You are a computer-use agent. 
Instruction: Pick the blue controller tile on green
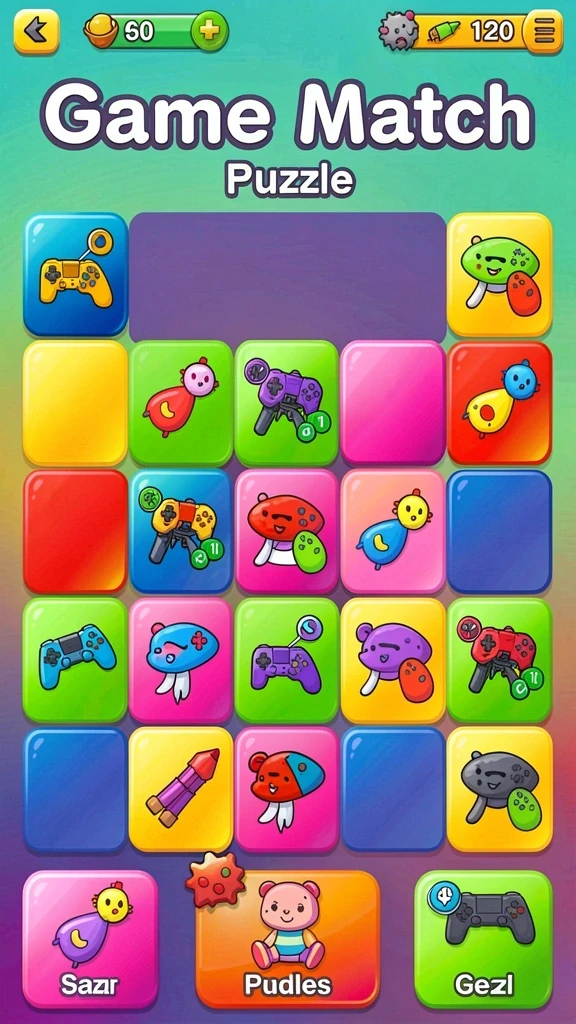[x=75, y=660]
